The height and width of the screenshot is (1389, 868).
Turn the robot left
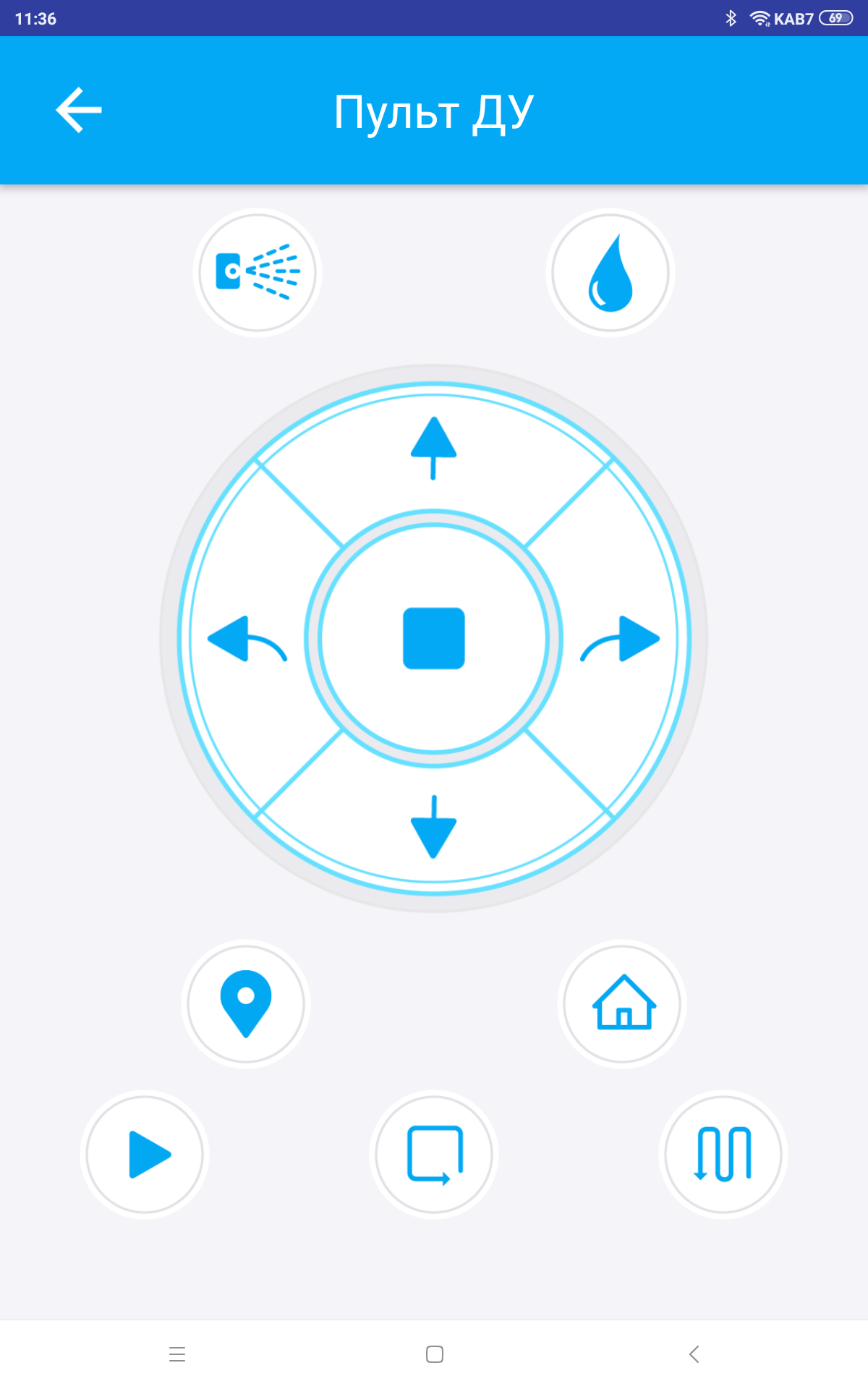pos(247,639)
